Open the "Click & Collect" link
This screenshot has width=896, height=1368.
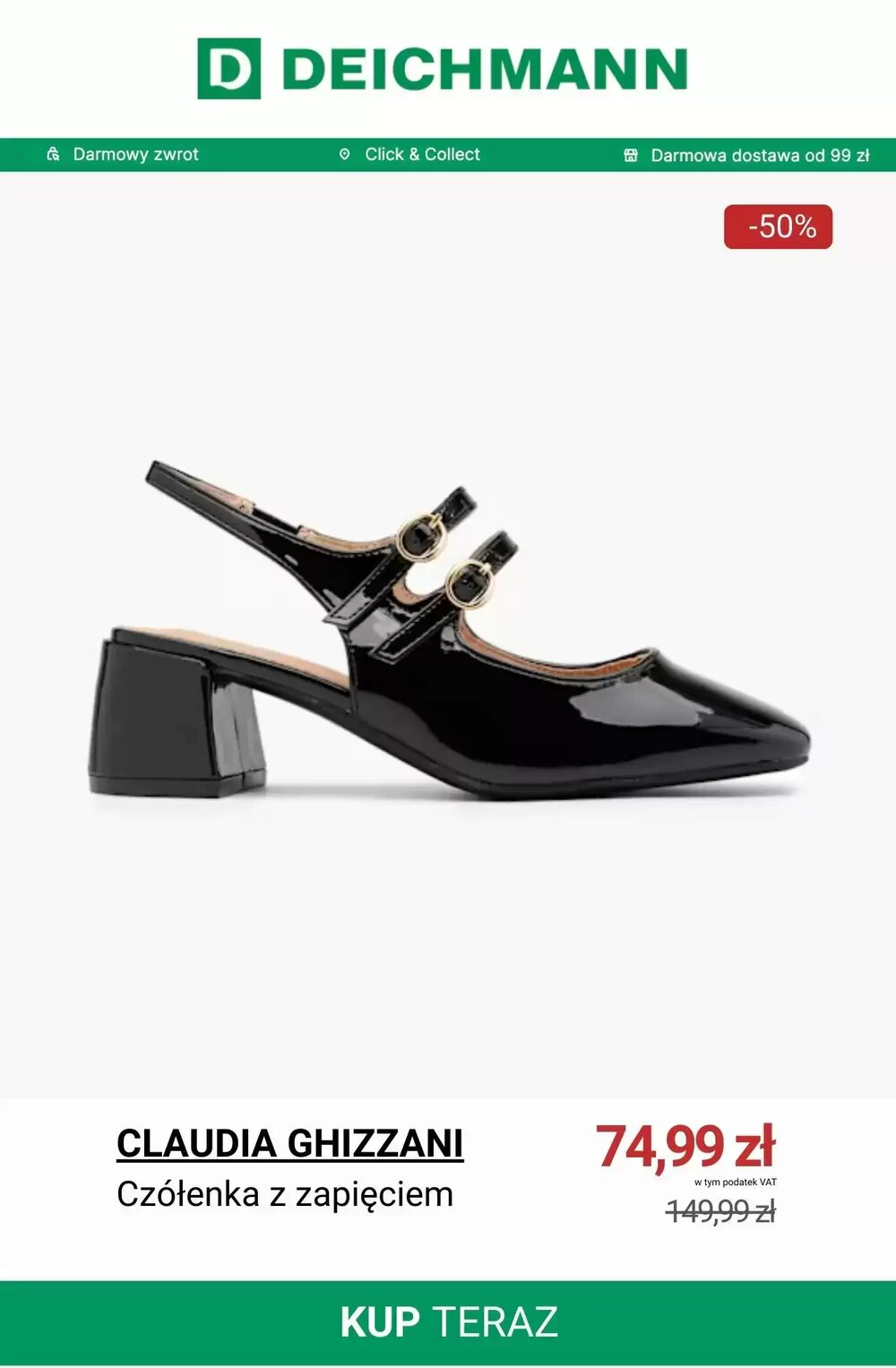(x=422, y=154)
